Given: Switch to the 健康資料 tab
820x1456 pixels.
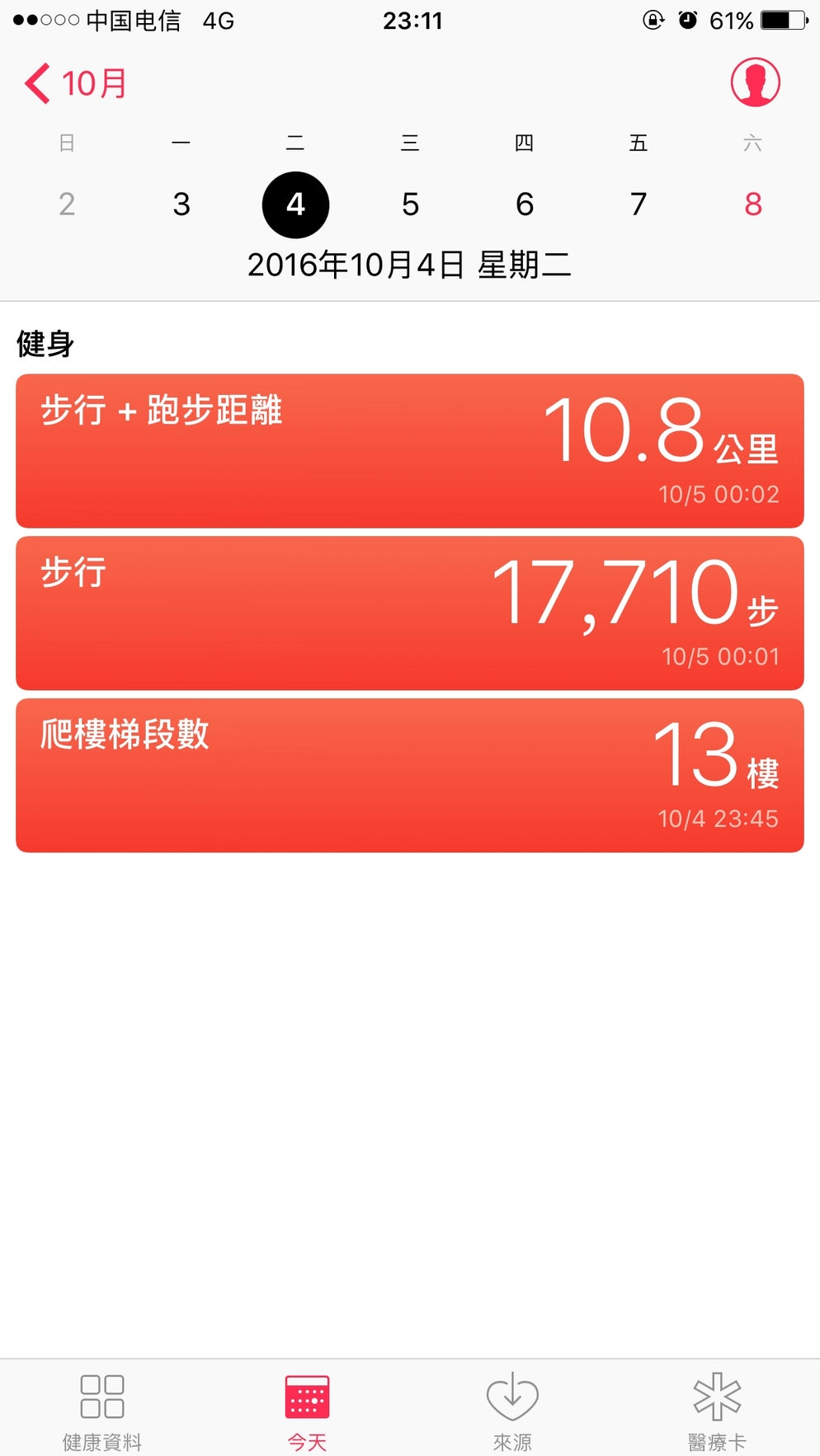Looking at the screenshot, I should tap(102, 1411).
